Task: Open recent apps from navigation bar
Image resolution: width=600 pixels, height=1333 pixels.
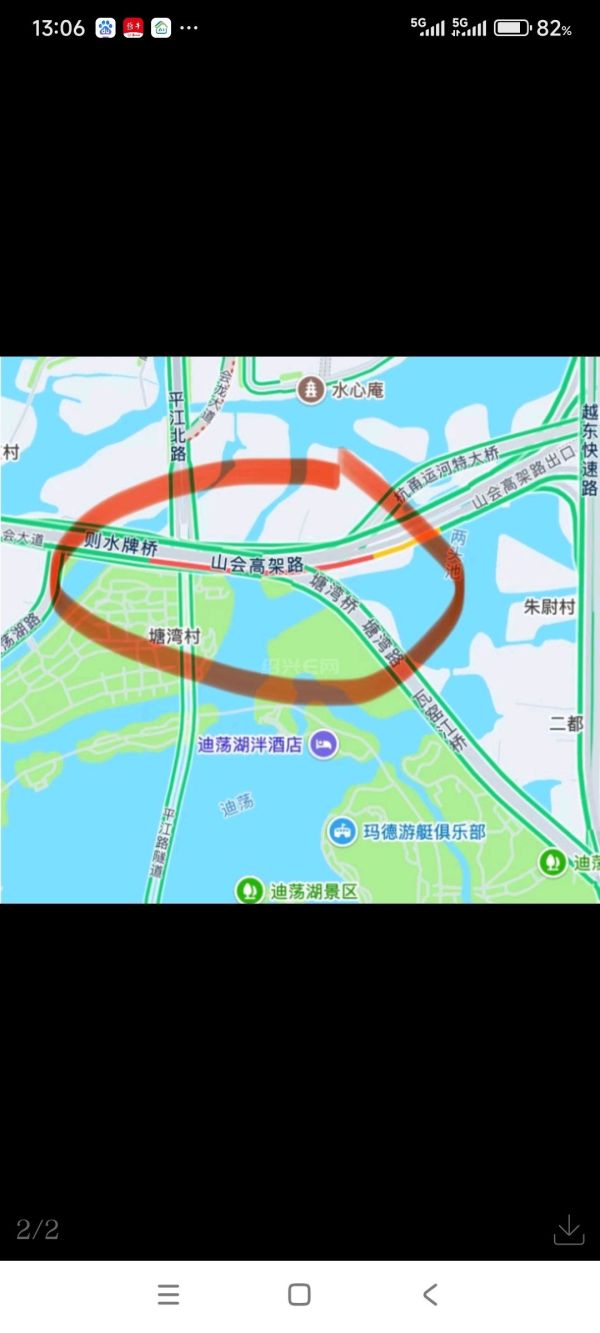Action: point(168,1294)
